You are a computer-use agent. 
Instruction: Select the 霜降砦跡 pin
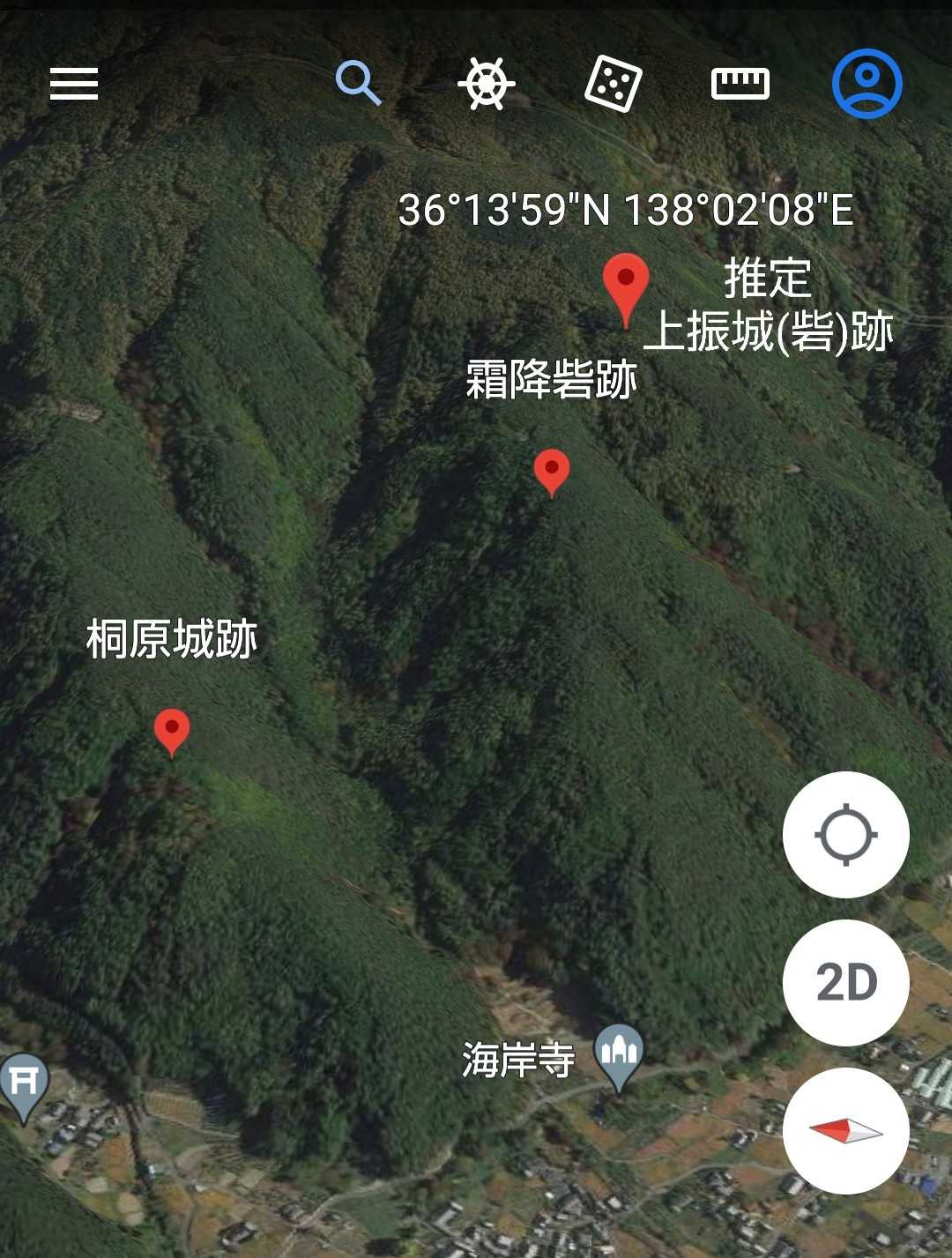tap(552, 473)
